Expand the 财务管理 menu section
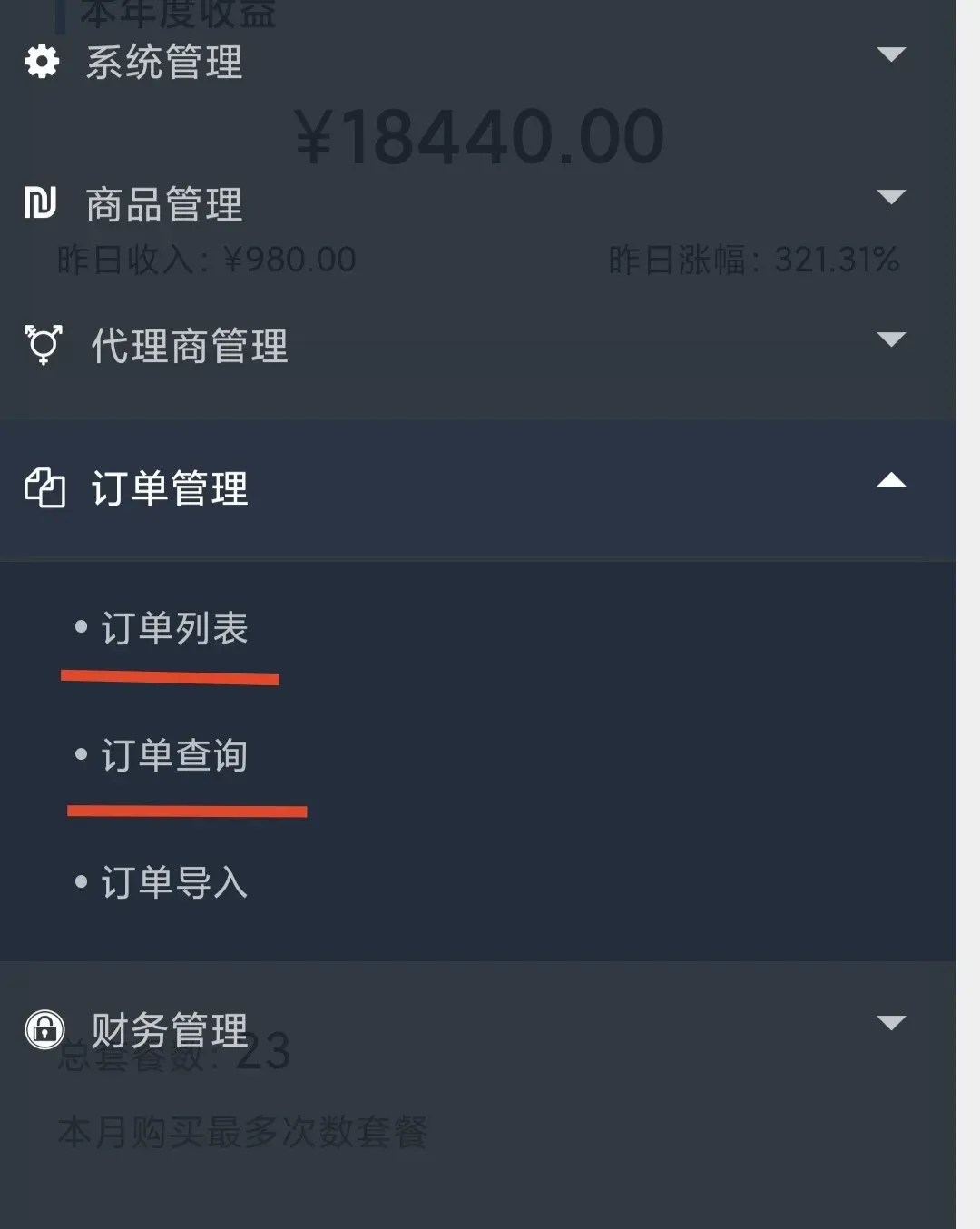The height and width of the screenshot is (1229, 980). tap(169, 1029)
